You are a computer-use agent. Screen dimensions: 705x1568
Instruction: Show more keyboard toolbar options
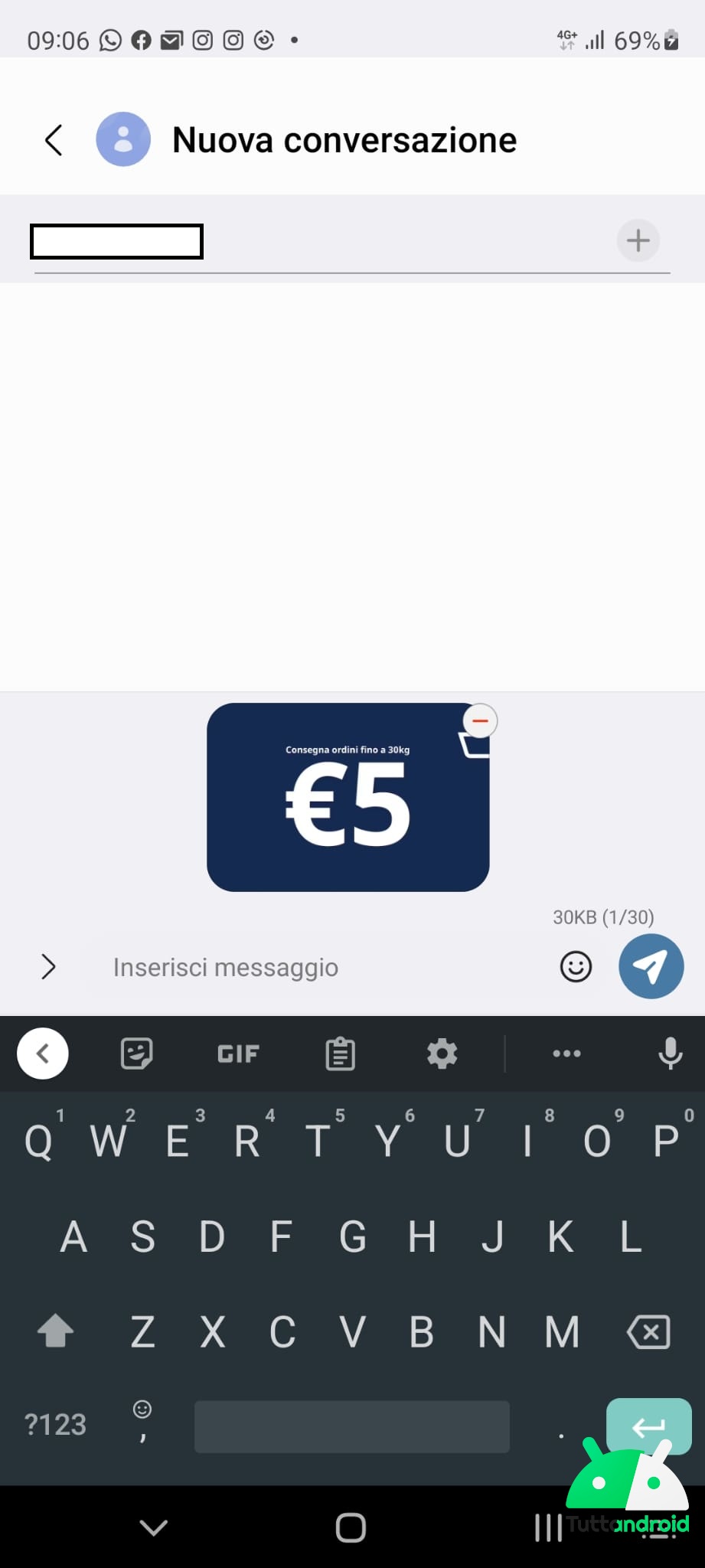[x=566, y=1053]
